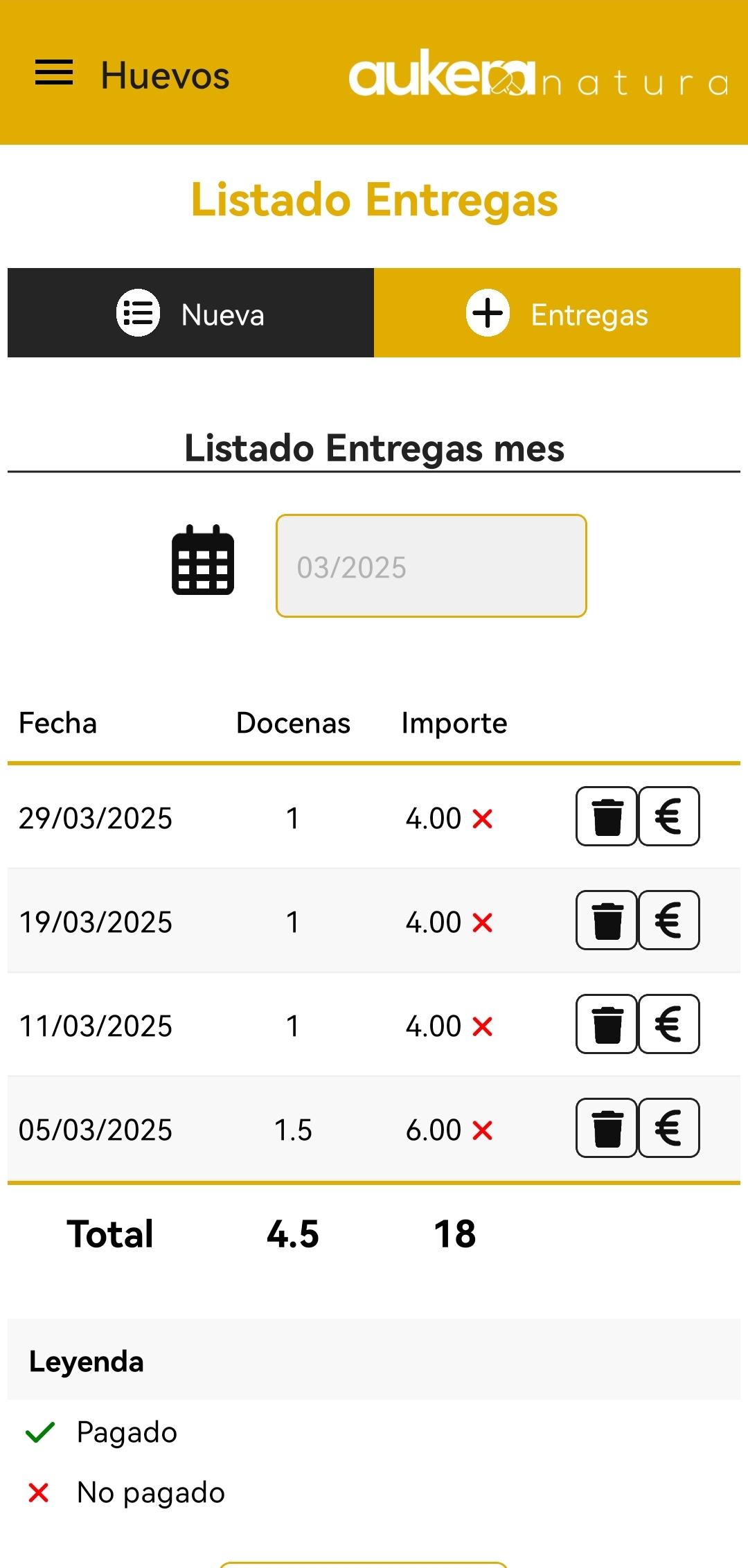Tap trash icon on 05/03/2025 row
The height and width of the screenshot is (1568, 748).
click(607, 1128)
